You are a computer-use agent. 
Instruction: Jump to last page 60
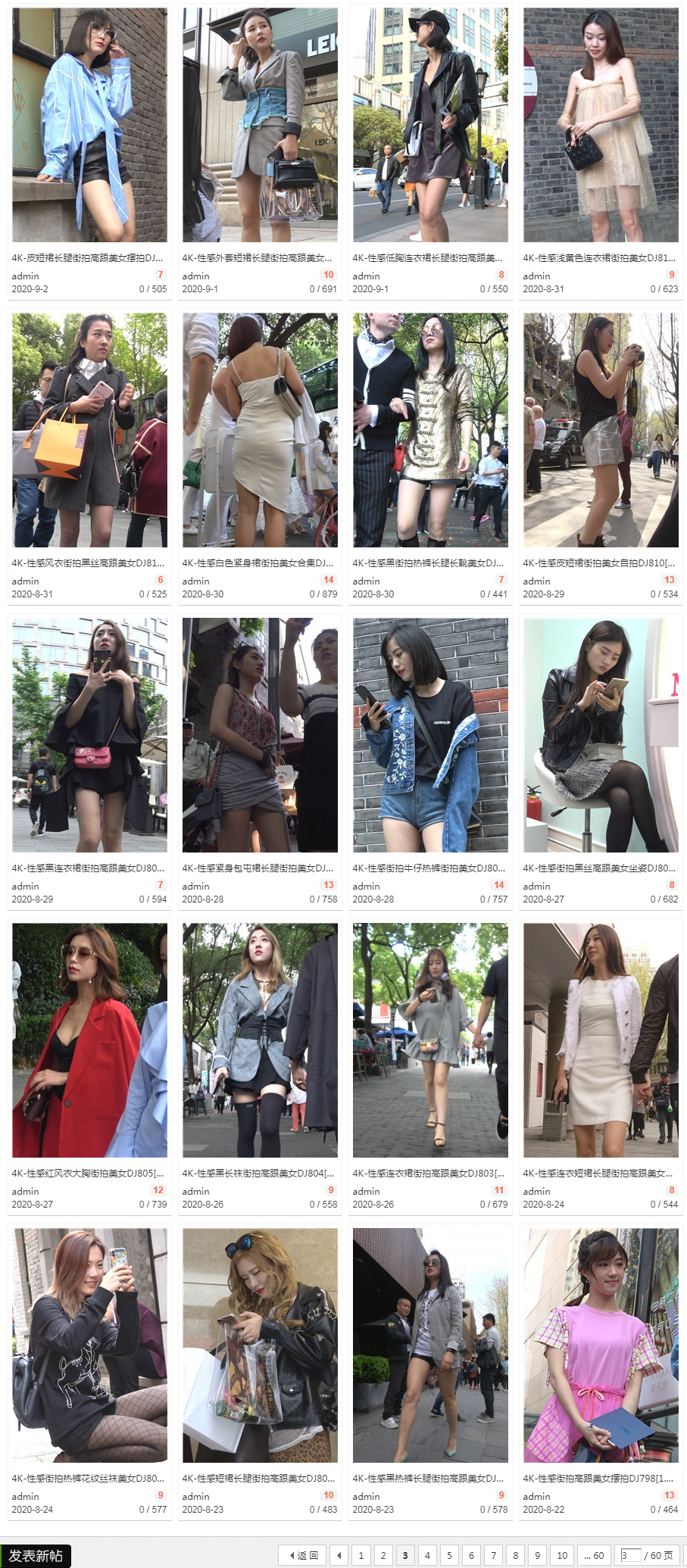pos(594,1555)
